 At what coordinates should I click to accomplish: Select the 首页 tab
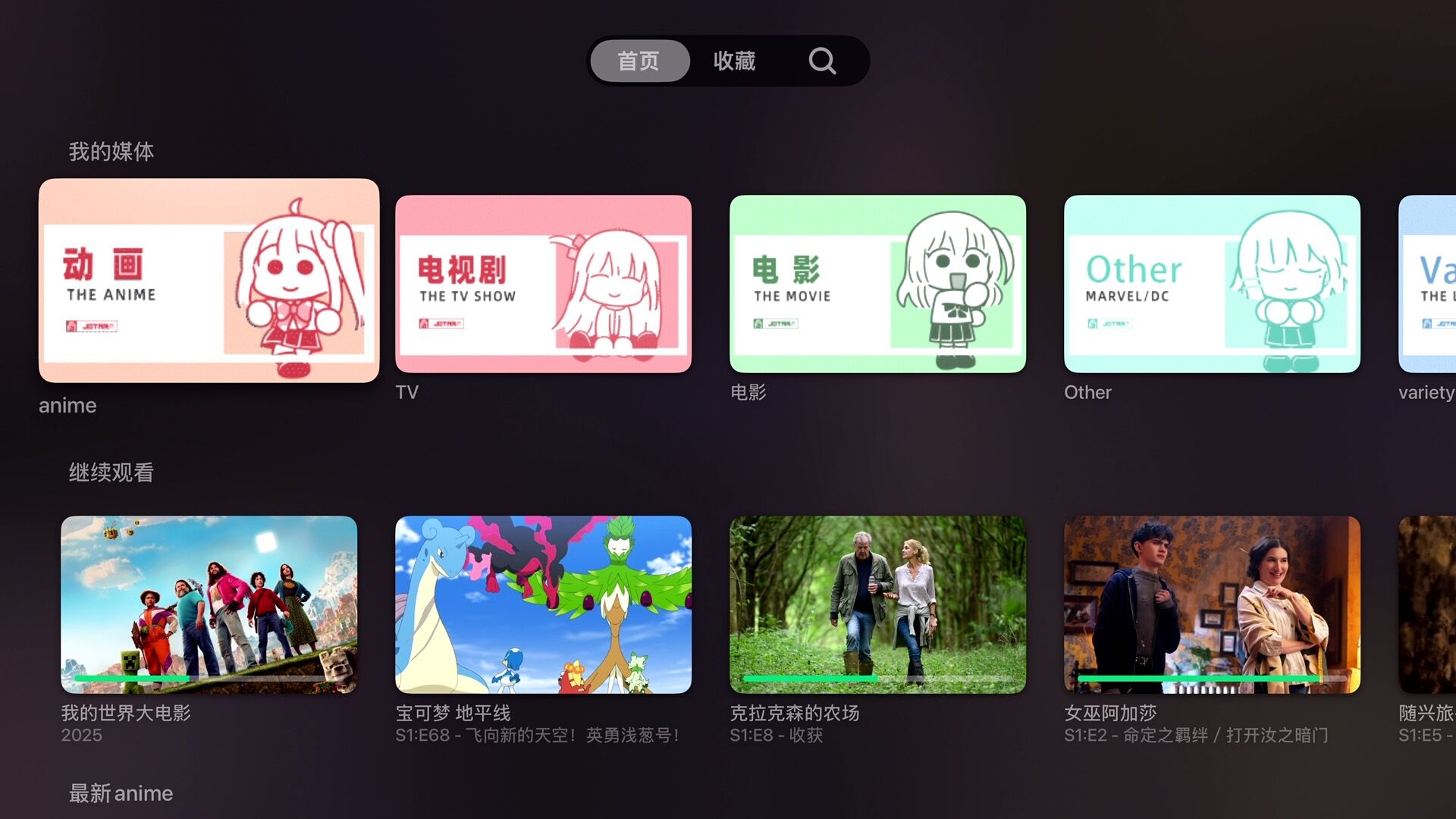(639, 61)
